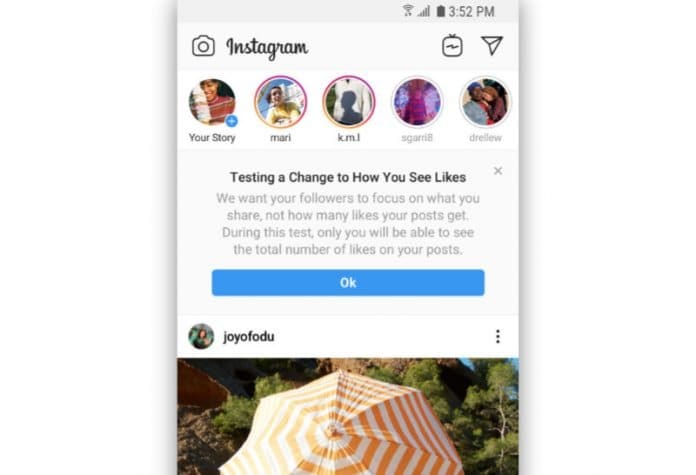Add to Your Story

[212, 103]
